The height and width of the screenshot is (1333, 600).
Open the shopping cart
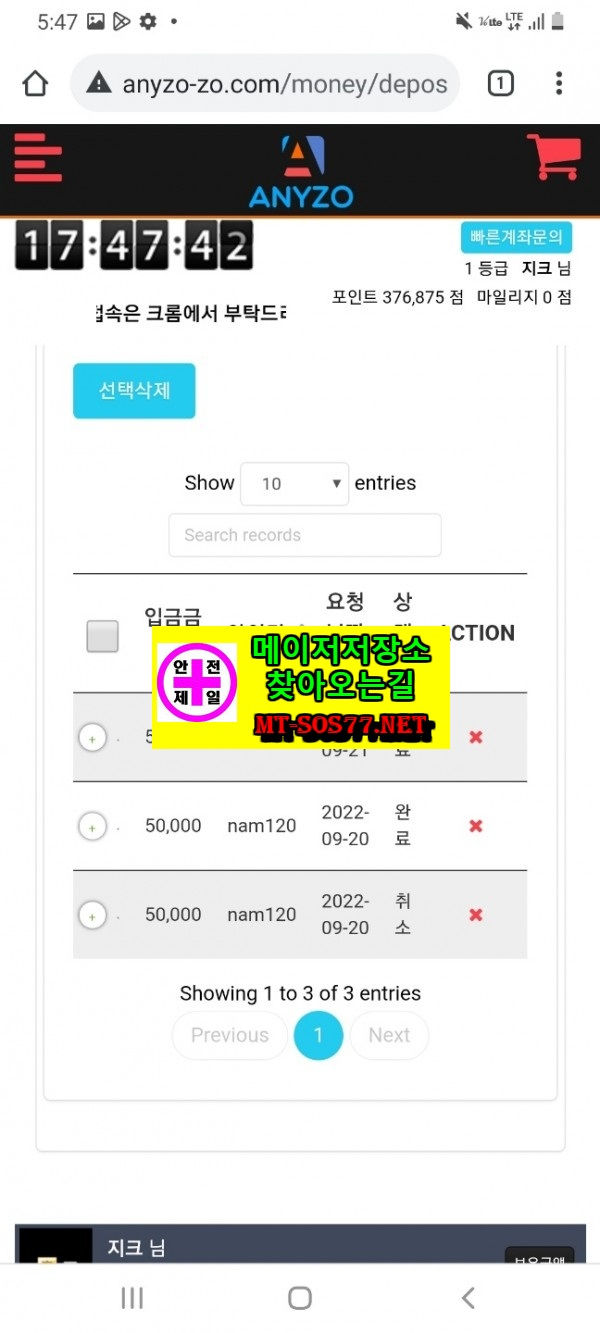554,157
